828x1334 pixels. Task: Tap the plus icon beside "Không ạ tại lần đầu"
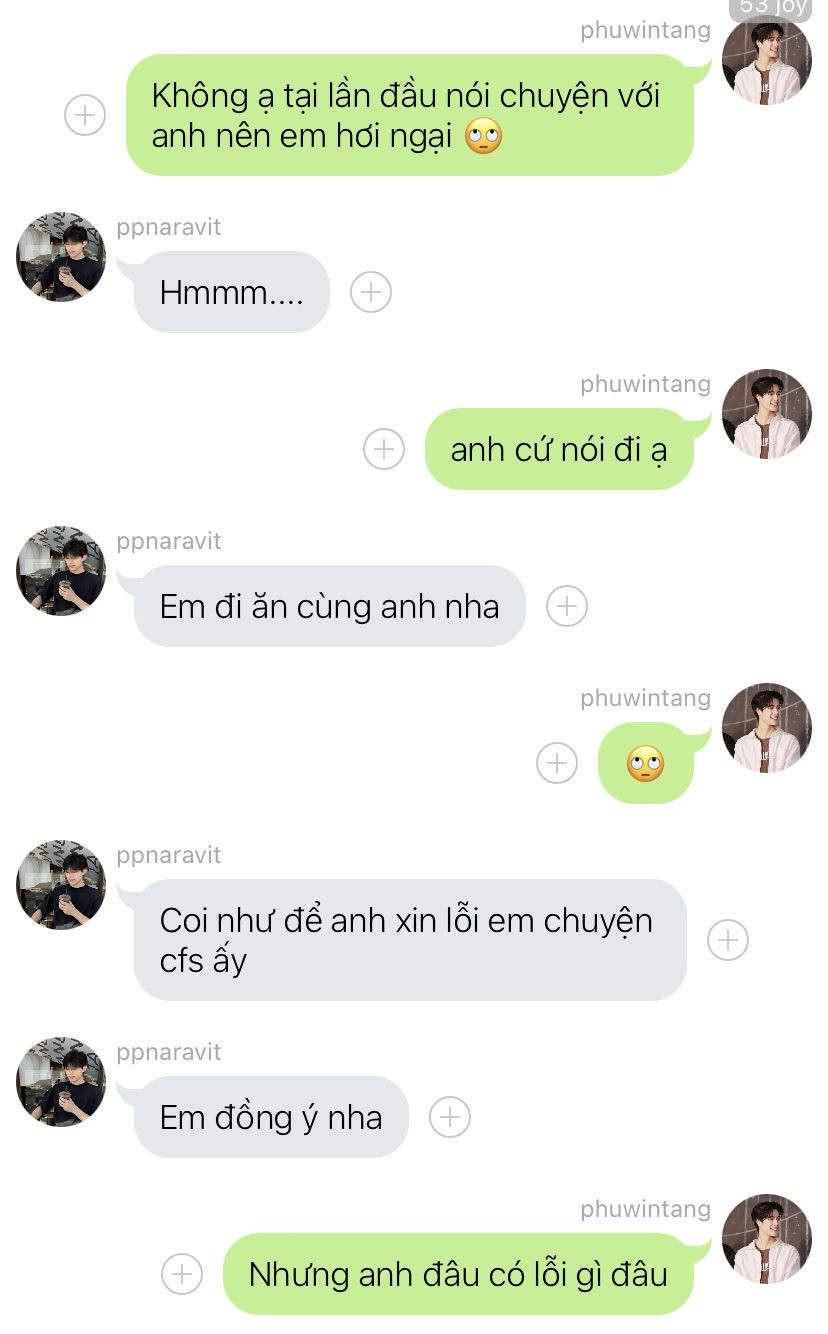[x=85, y=115]
